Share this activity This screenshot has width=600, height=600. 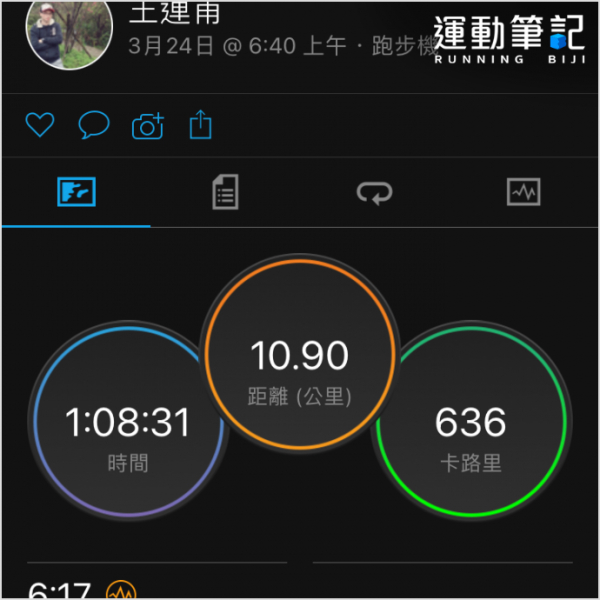(x=201, y=125)
